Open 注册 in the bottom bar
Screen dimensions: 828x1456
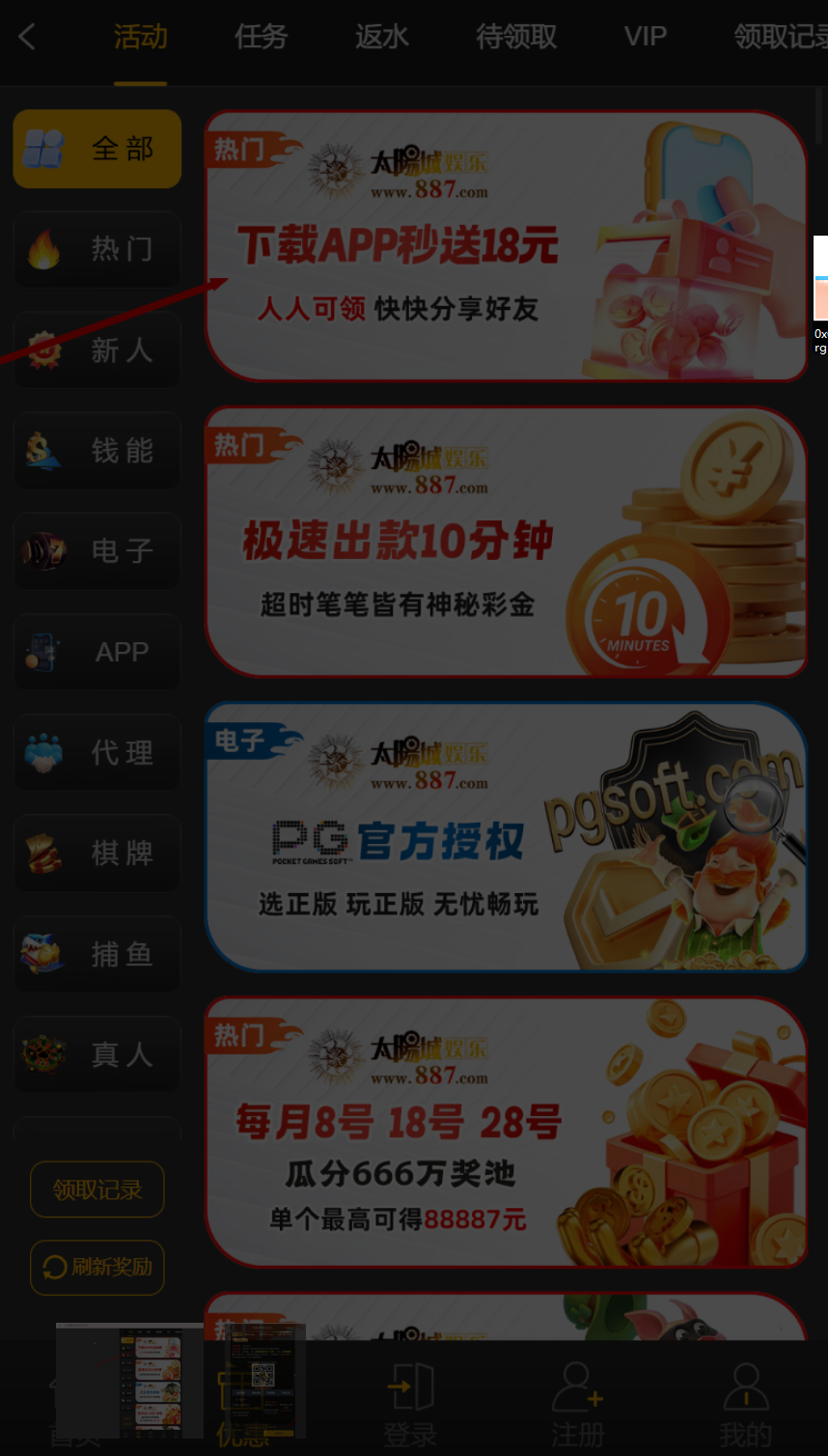point(577,1405)
